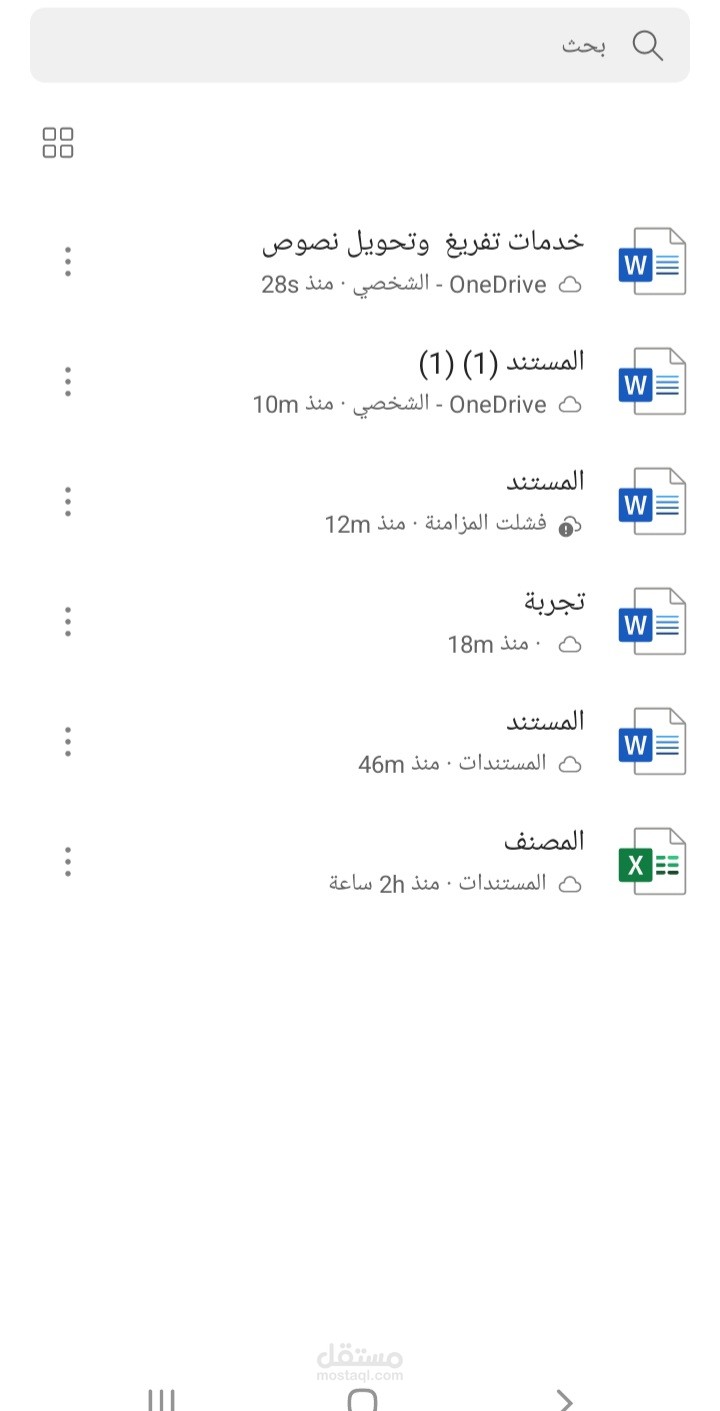Show more options for المصنف workbook

coord(68,861)
